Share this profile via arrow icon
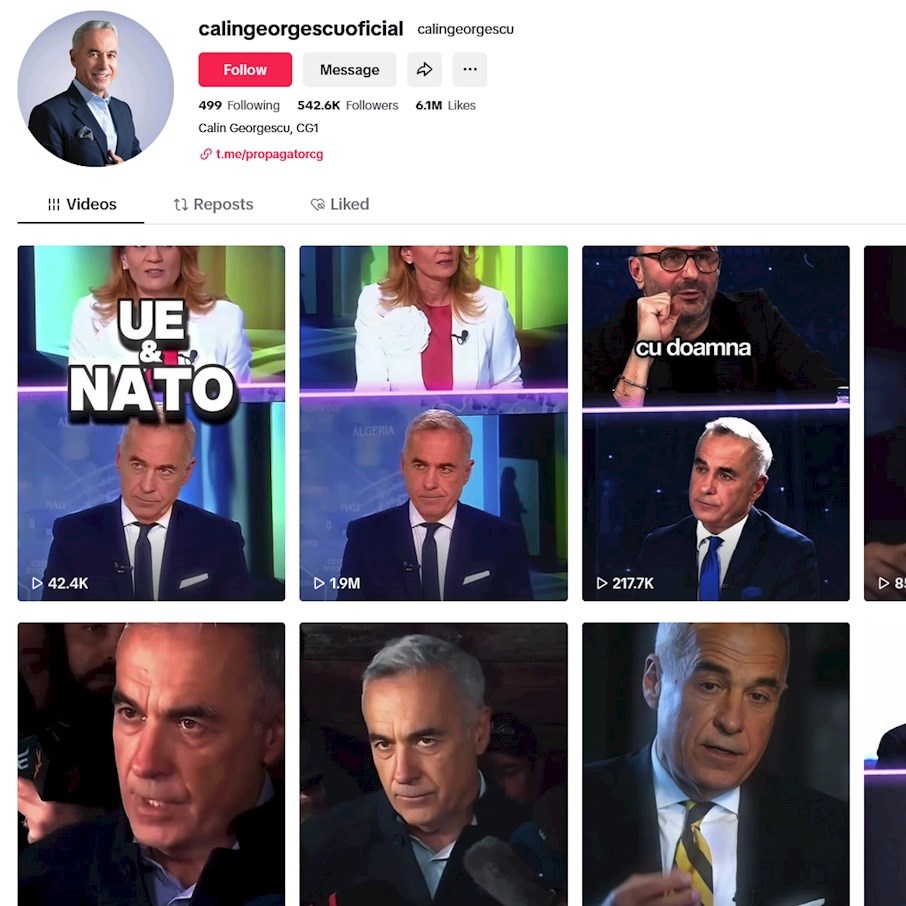This screenshot has height=906, width=906. (424, 70)
